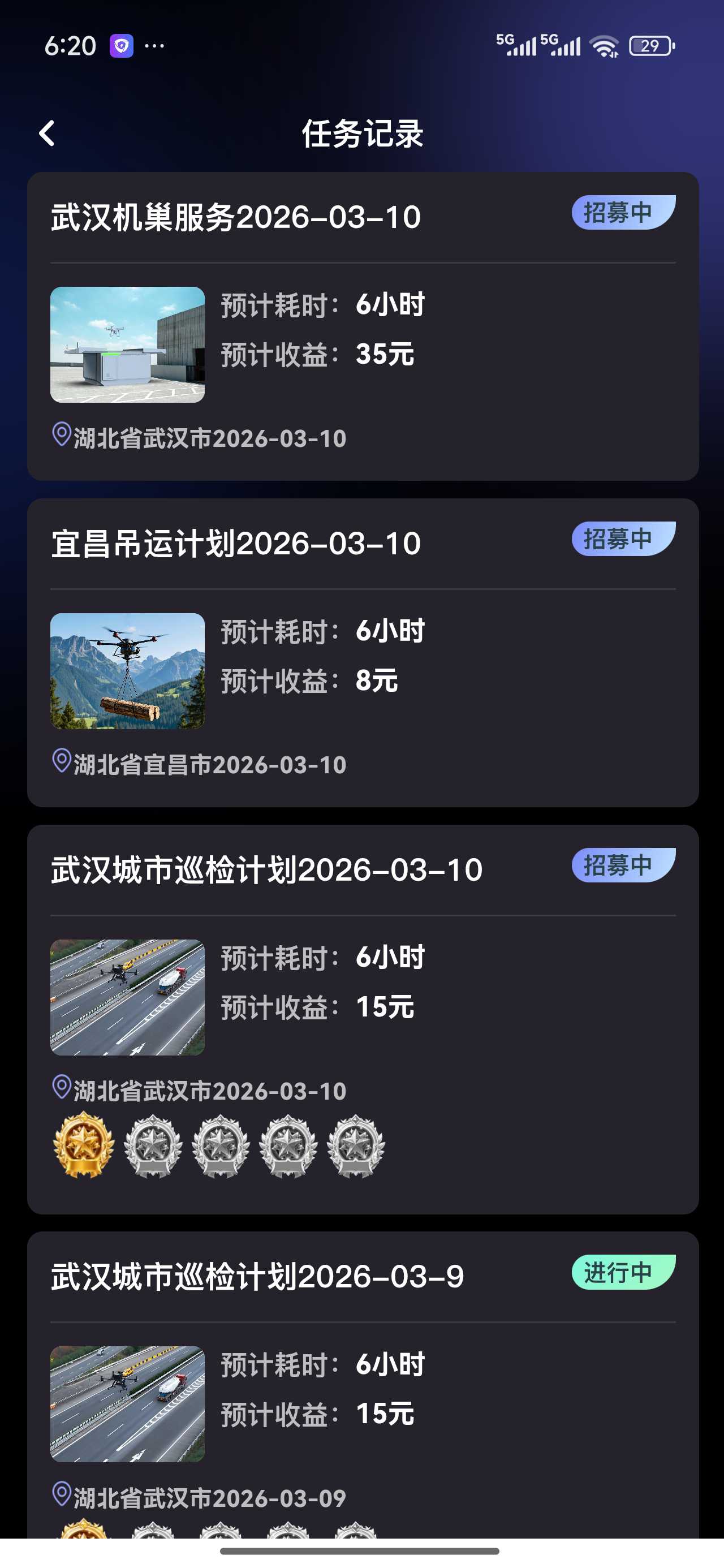Go back from the 任务记录 page
This screenshot has width=724, height=1568.
pyautogui.click(x=47, y=133)
